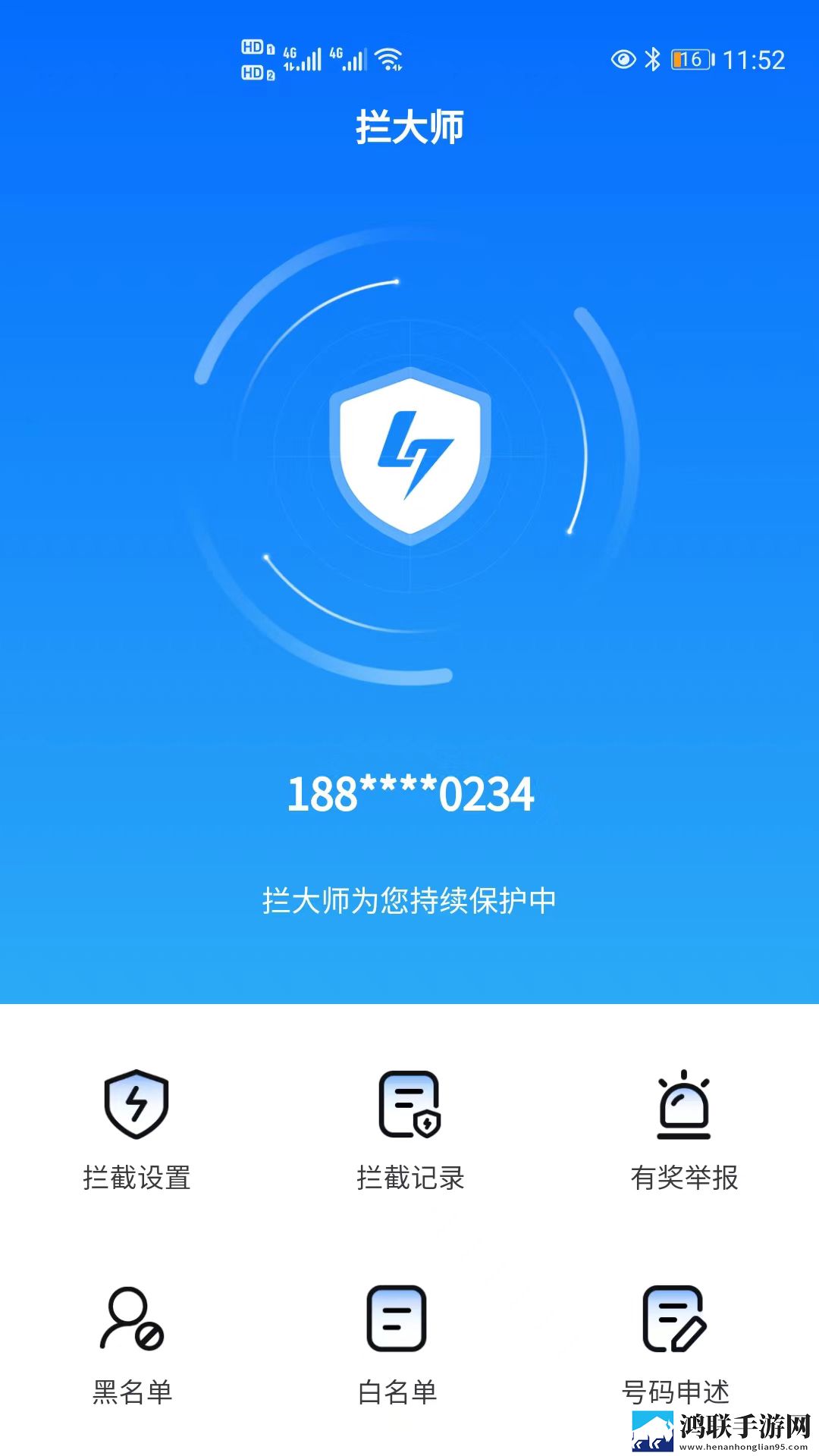View 拦截记录 interception records
The width and height of the screenshot is (819, 1456).
(x=410, y=1130)
